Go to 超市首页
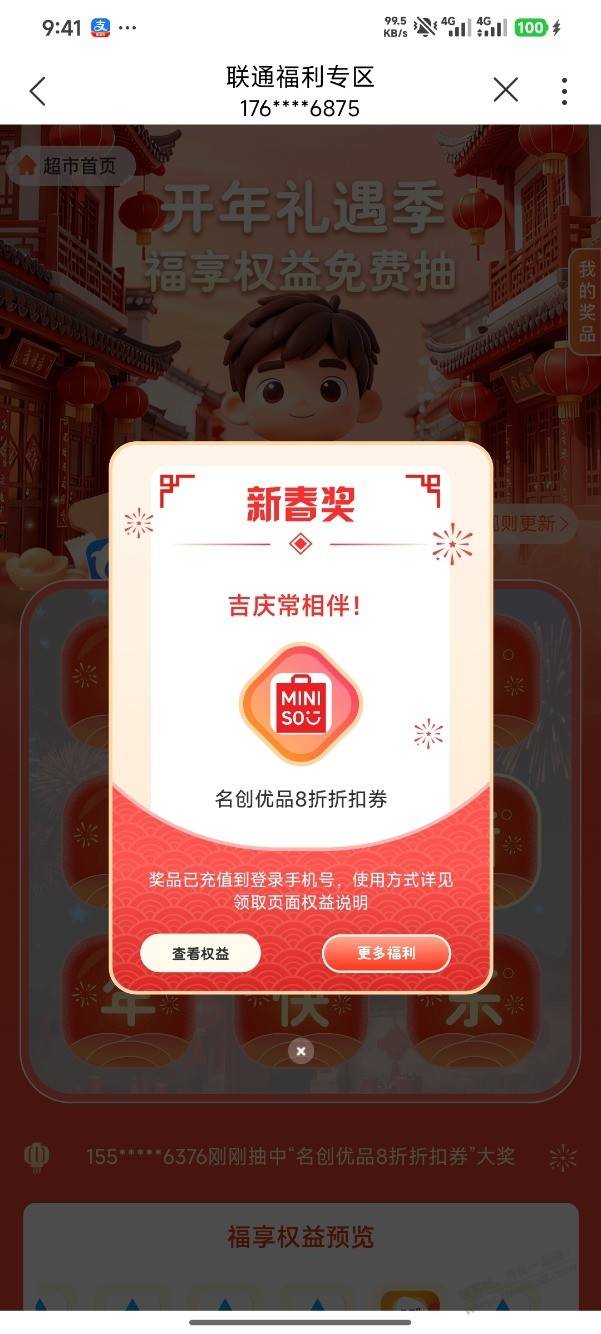The width and height of the screenshot is (601, 1334). [70, 166]
